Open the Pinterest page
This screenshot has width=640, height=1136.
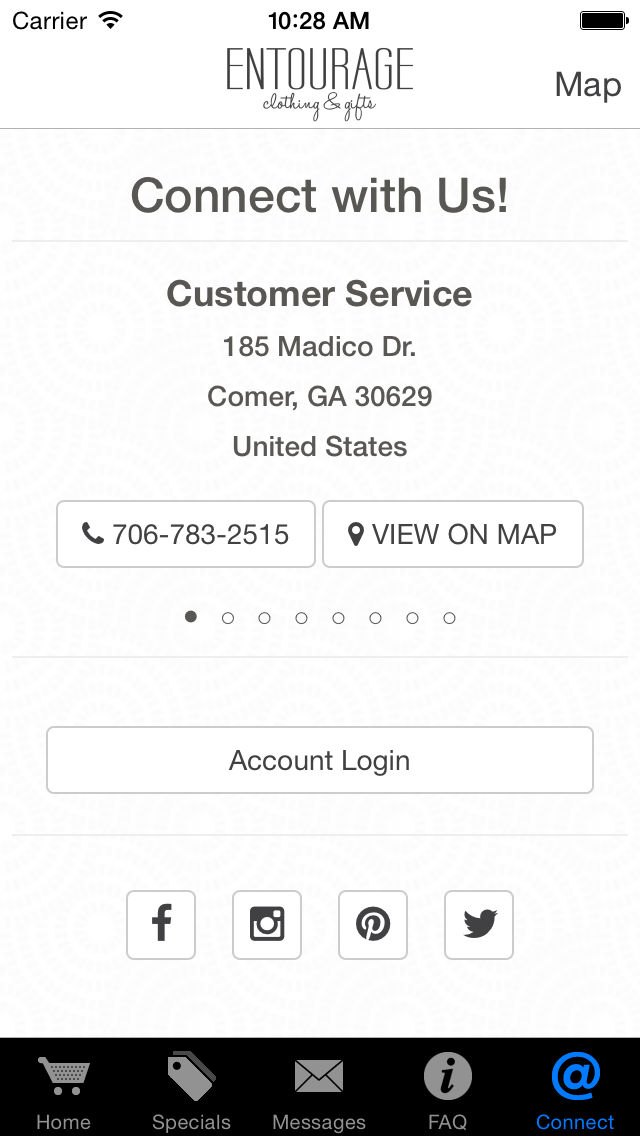point(373,924)
